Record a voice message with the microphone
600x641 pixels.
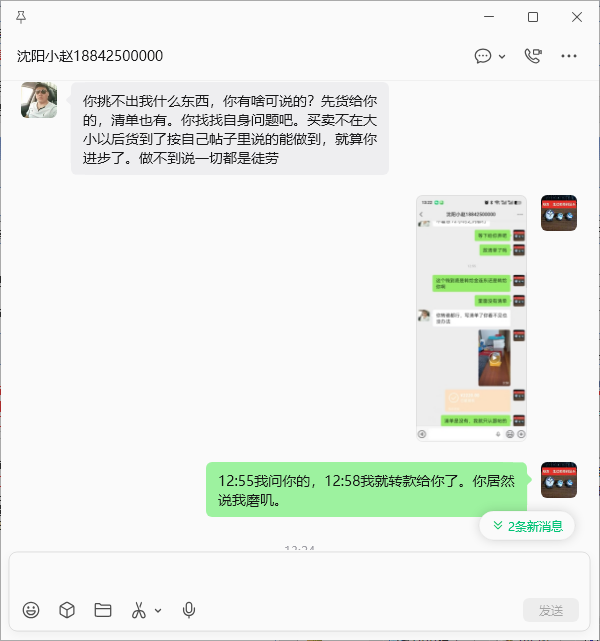coord(189,610)
